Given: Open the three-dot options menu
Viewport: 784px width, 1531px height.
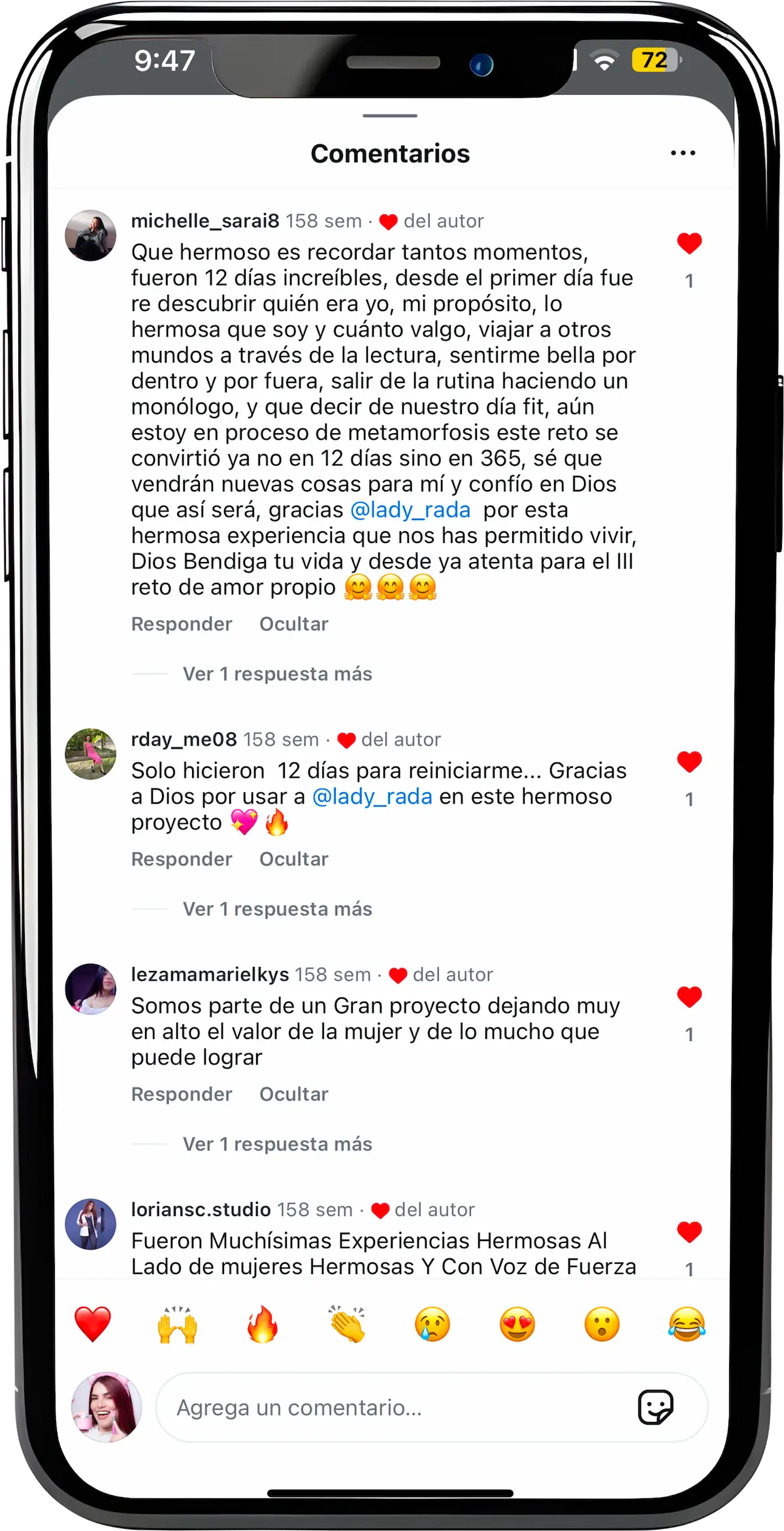Looking at the screenshot, I should tap(683, 153).
